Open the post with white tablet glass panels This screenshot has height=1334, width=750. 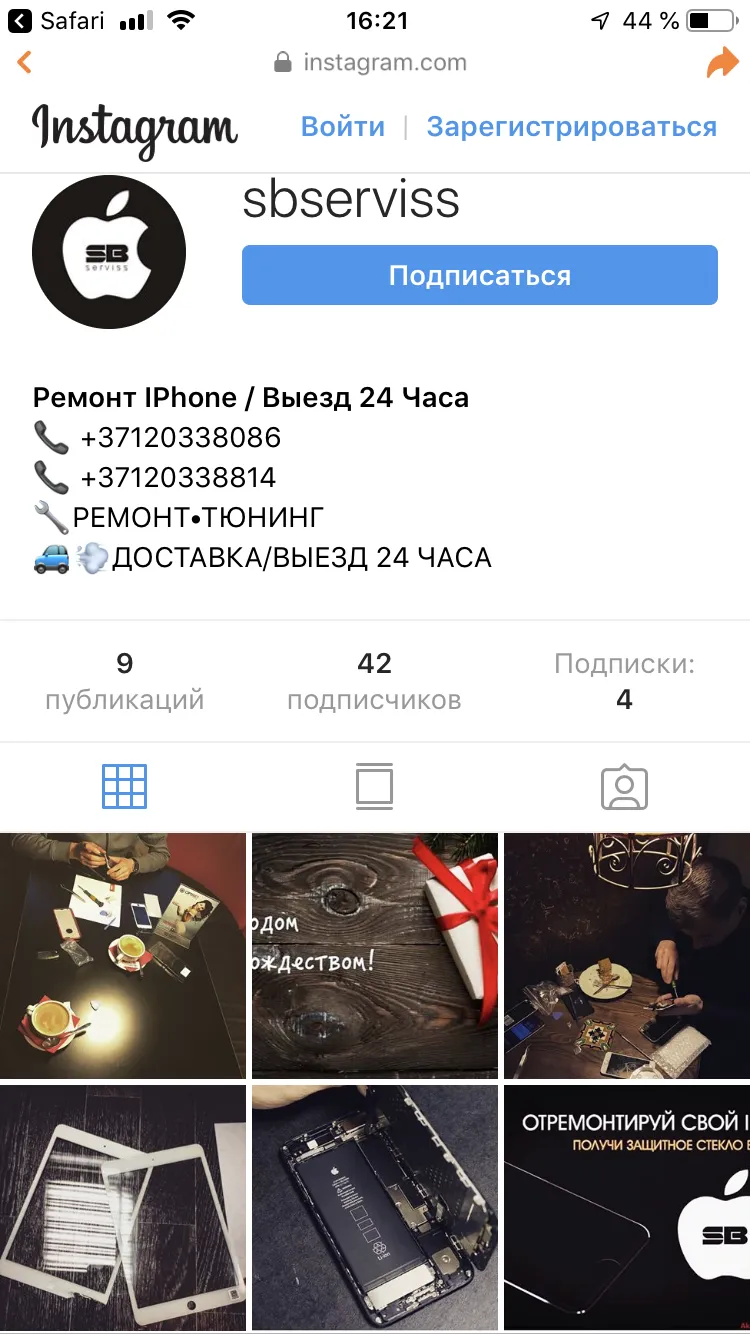[x=123, y=1208]
